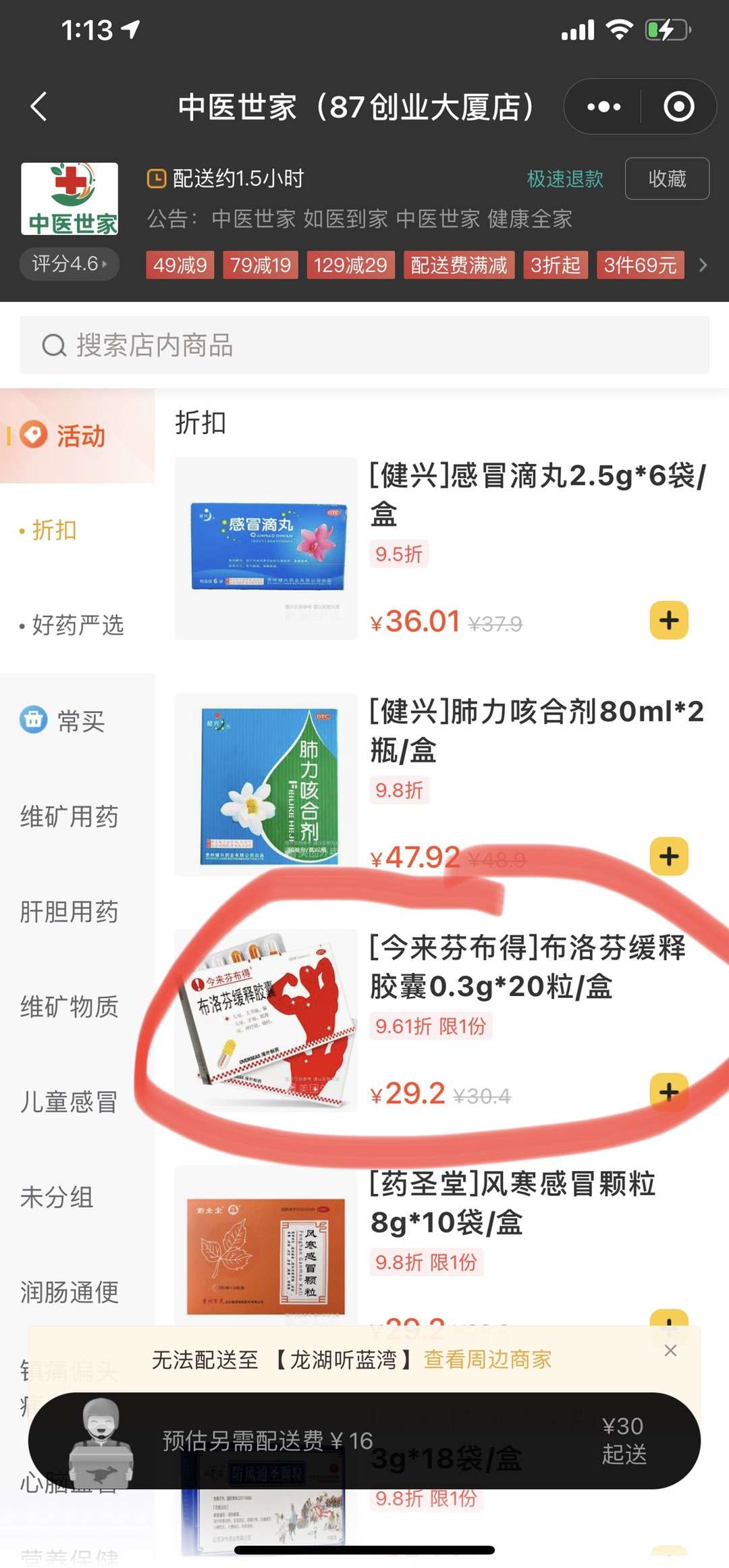Viewport: 729px width, 1568px height.
Task: Switch to the 润肠通便 category
Action: (70, 1292)
